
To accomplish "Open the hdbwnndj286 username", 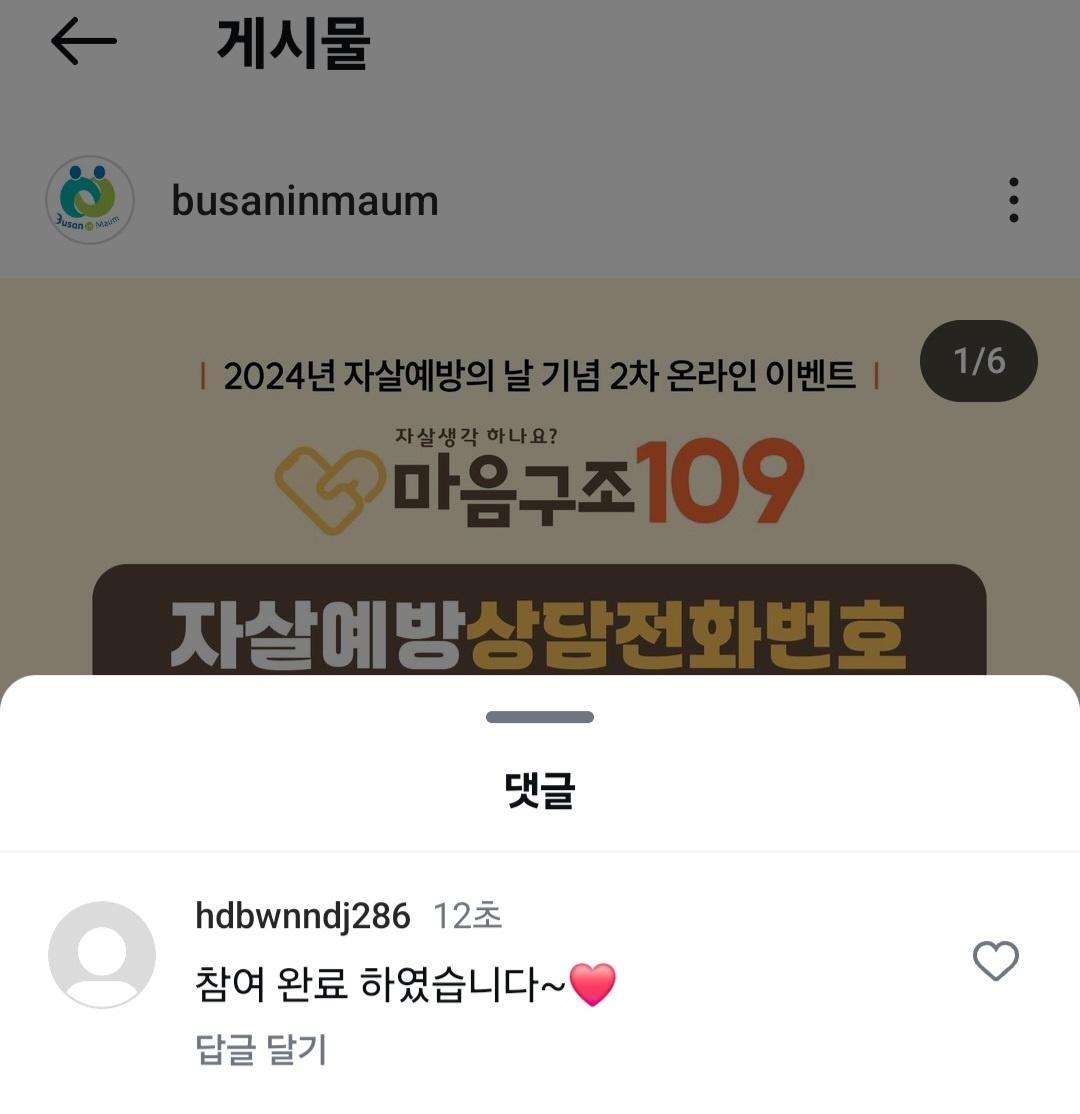I will (x=302, y=916).
